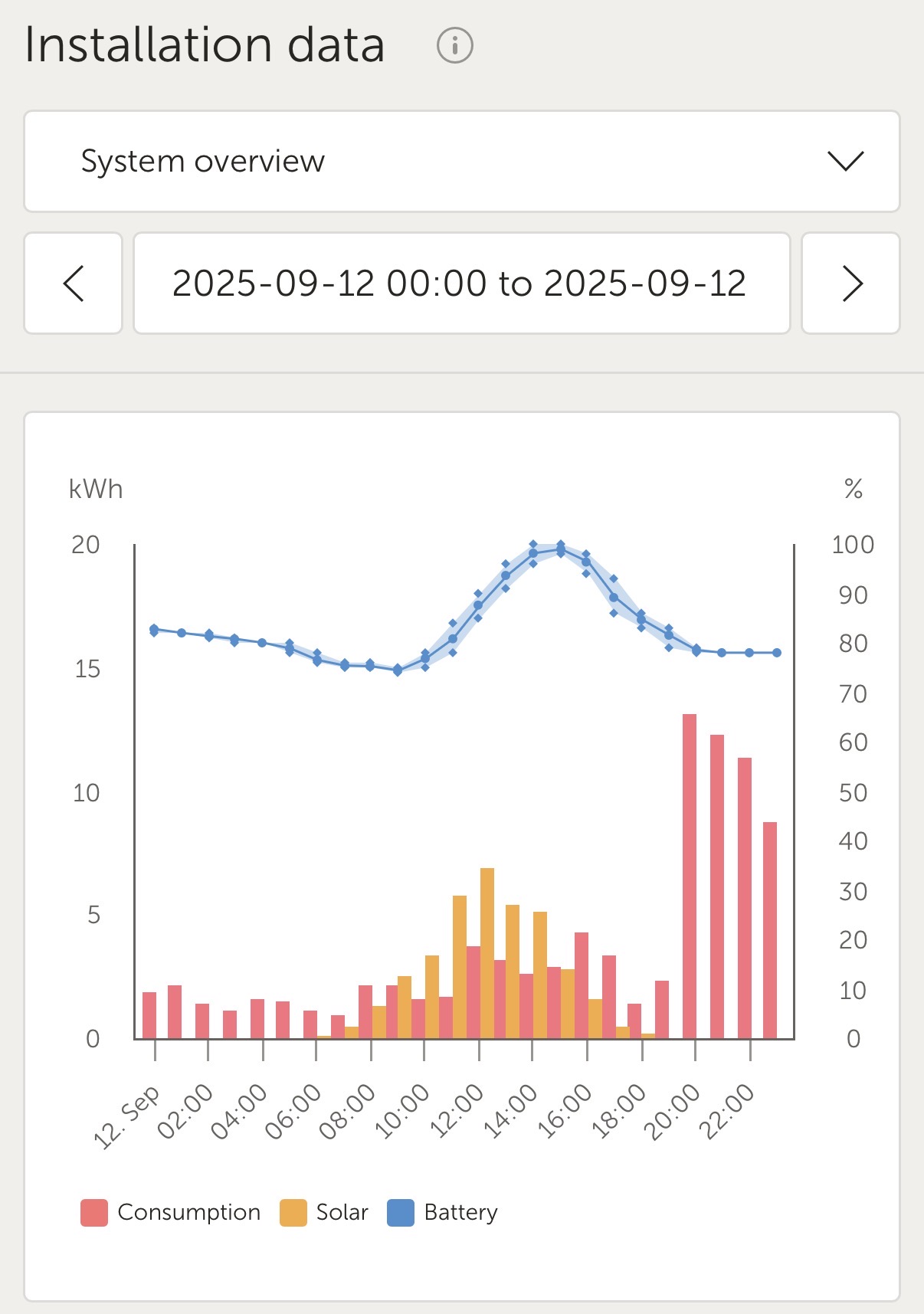Go to the next date range

pos(850,283)
